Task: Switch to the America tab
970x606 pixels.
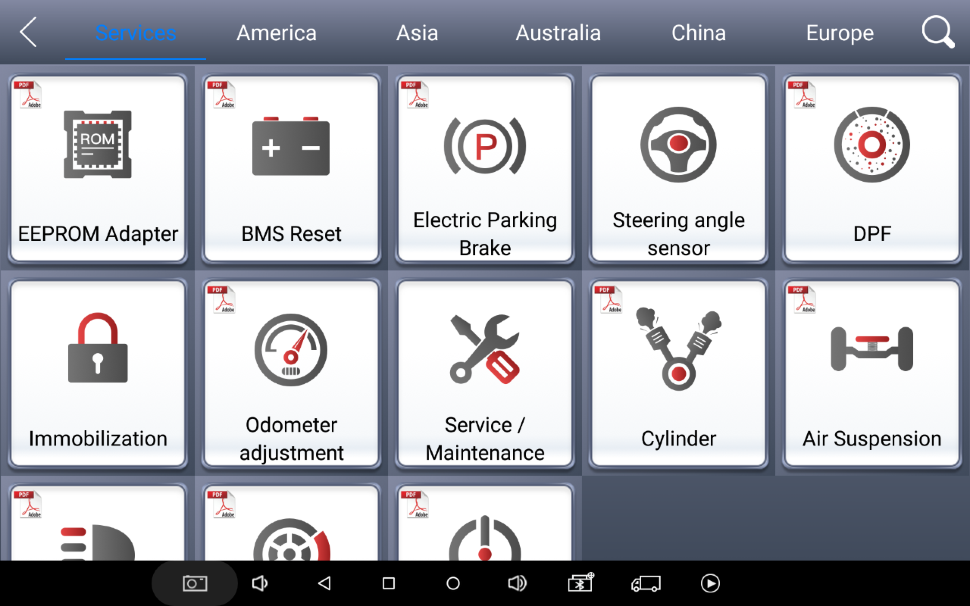Action: [x=276, y=33]
